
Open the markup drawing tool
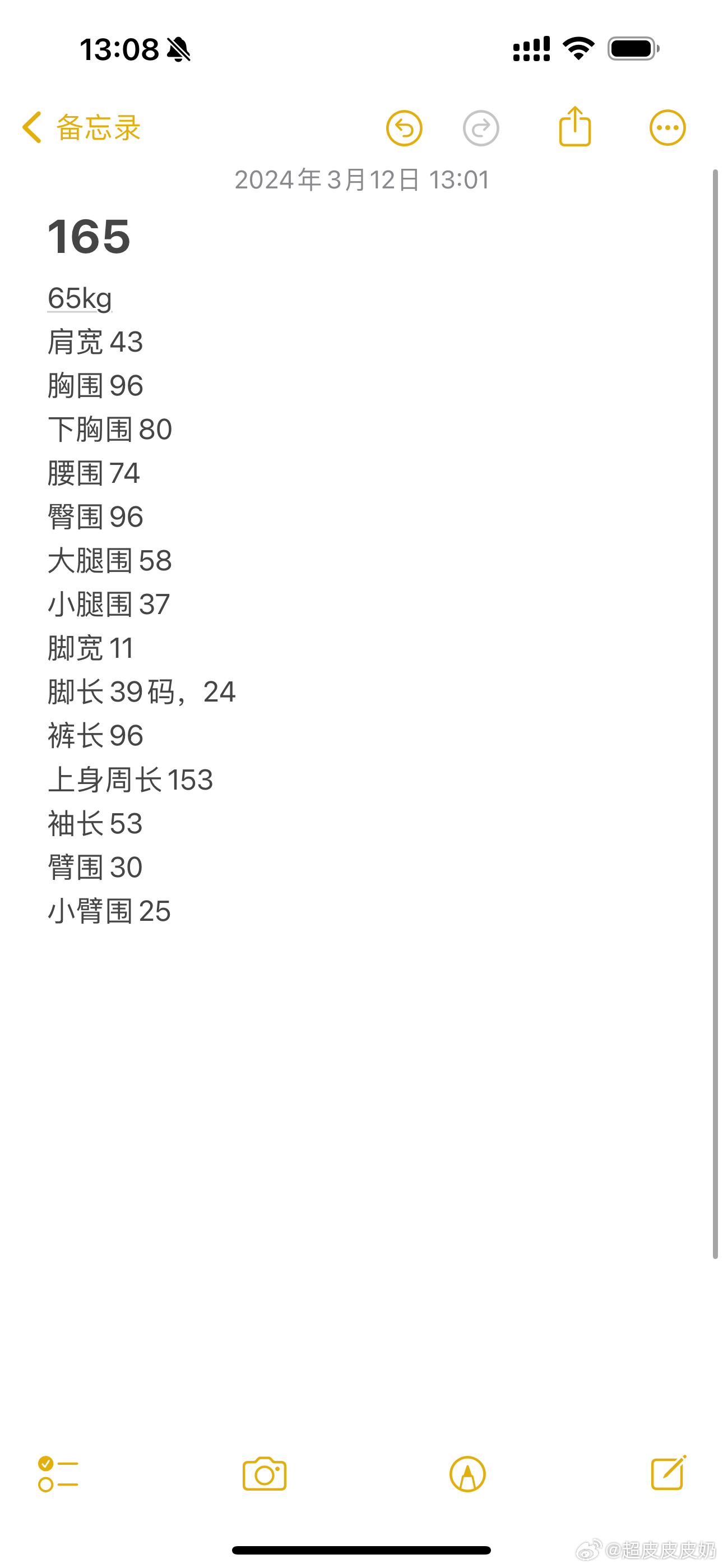pyautogui.click(x=467, y=1474)
